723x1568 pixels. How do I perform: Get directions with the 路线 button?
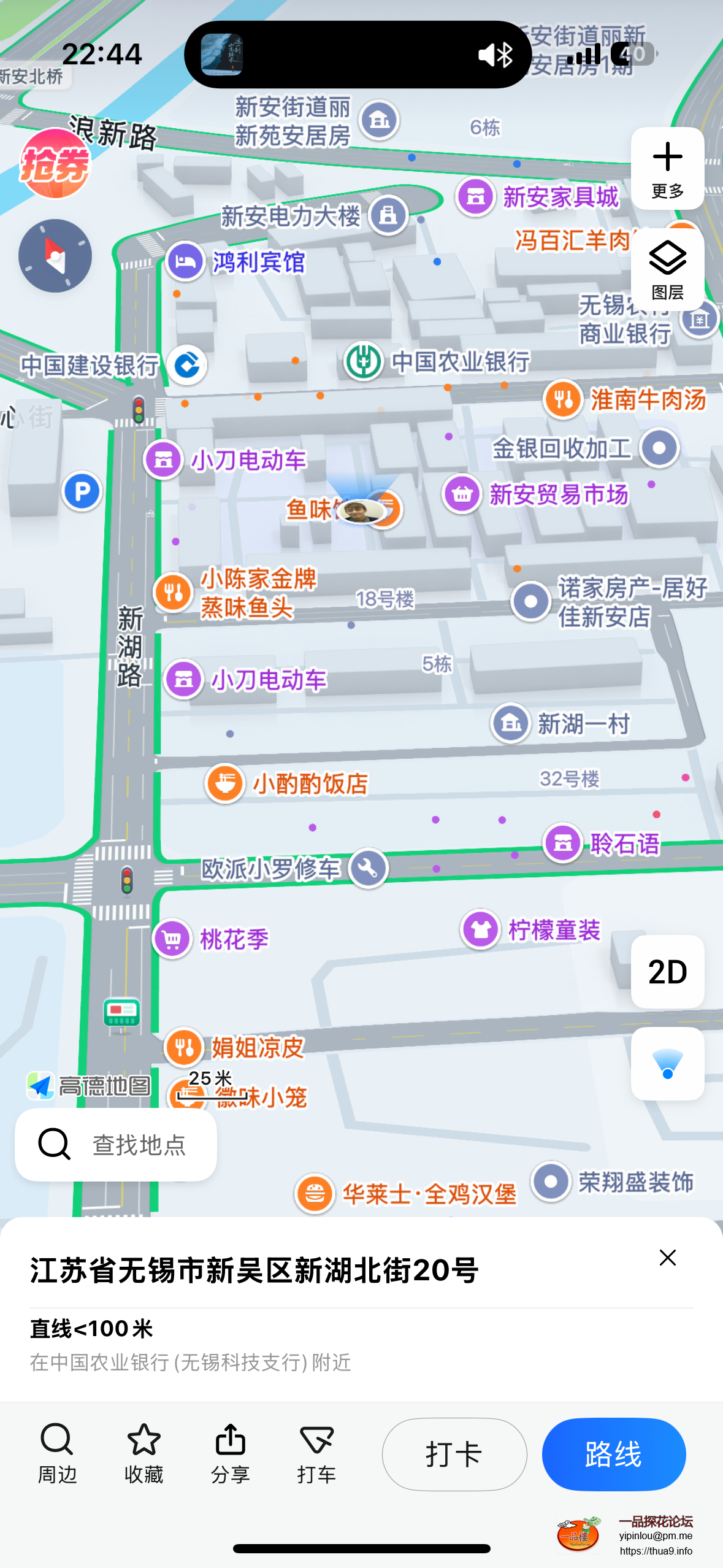pyautogui.click(x=613, y=1453)
